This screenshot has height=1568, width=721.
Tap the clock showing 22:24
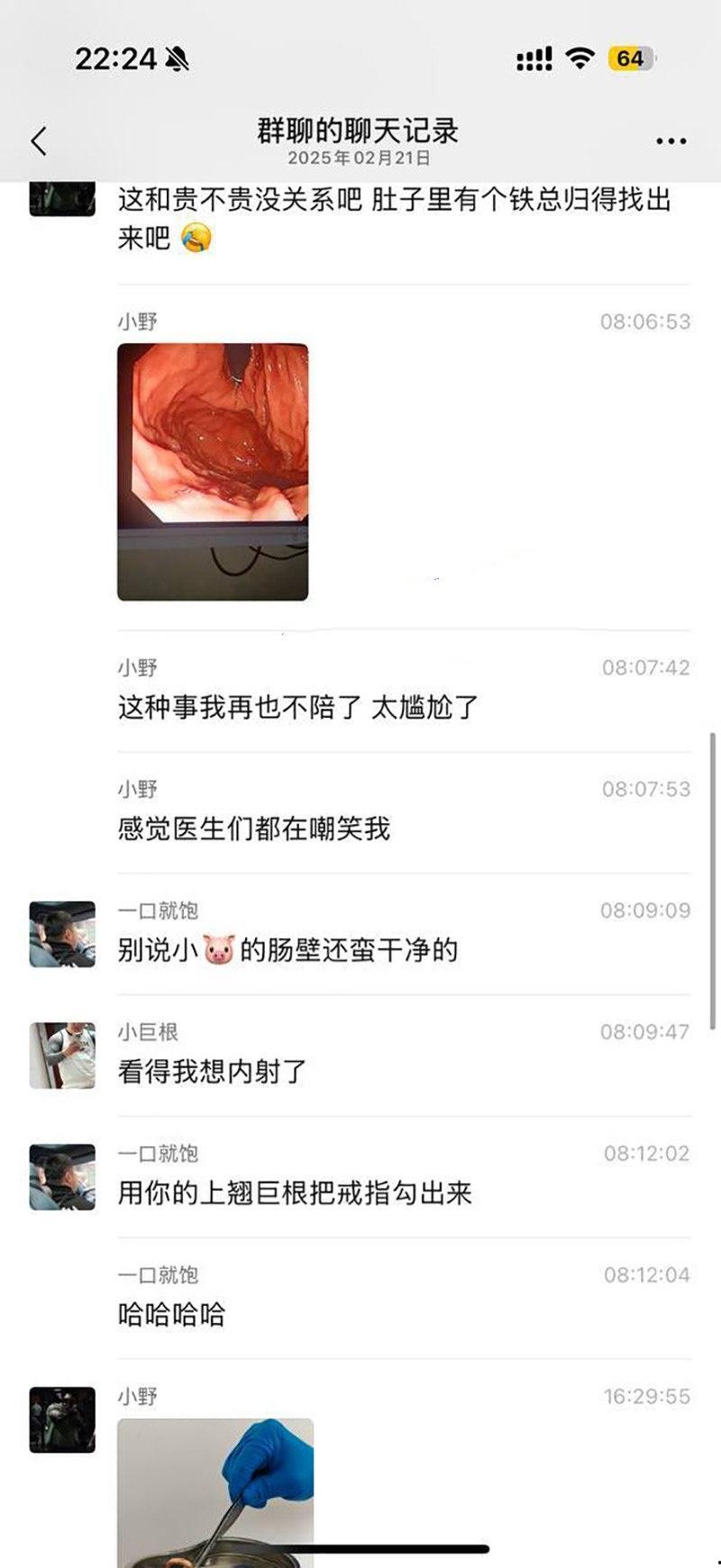click(115, 56)
